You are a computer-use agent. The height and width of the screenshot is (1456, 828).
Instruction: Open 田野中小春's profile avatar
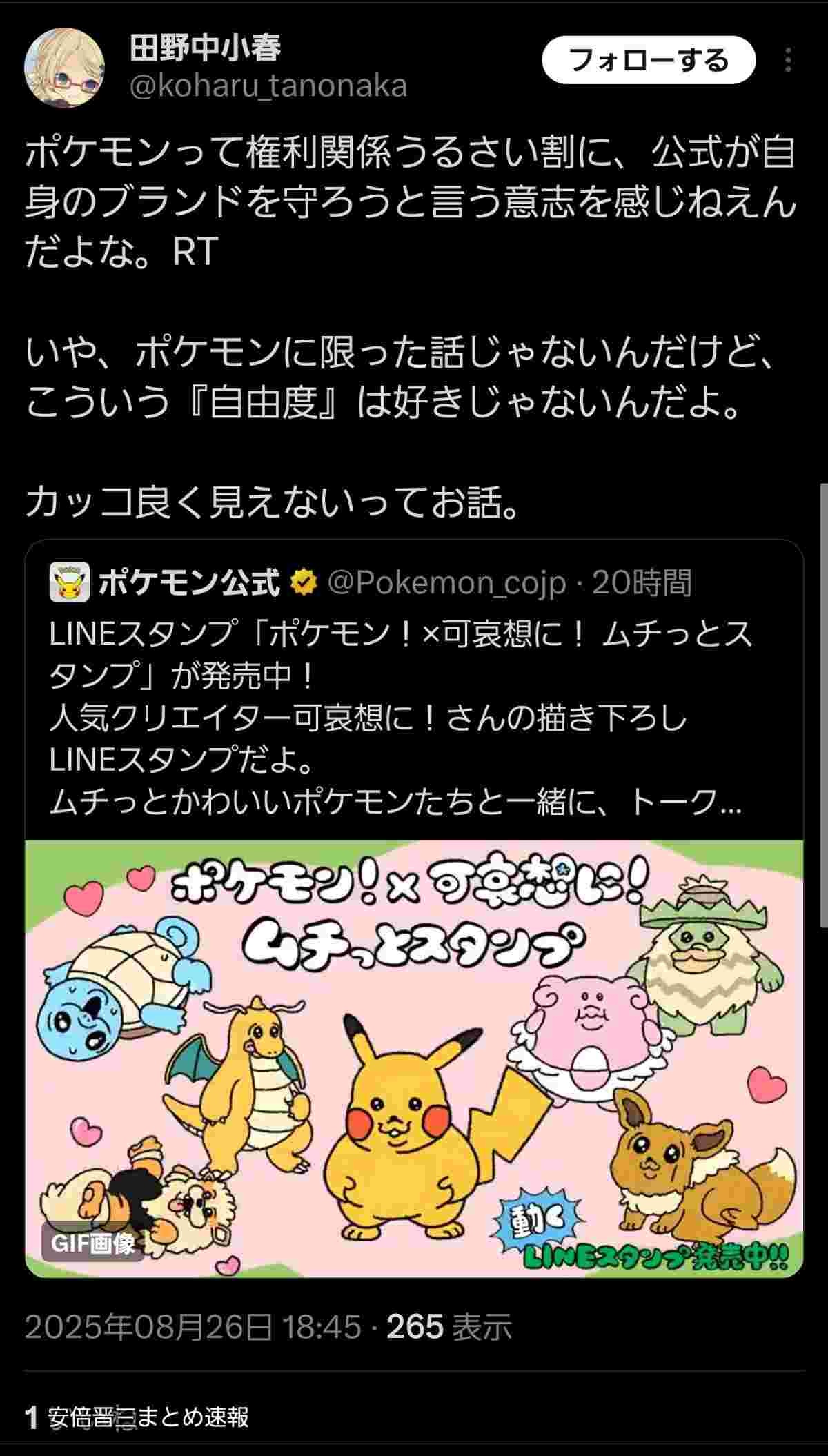click(x=64, y=68)
